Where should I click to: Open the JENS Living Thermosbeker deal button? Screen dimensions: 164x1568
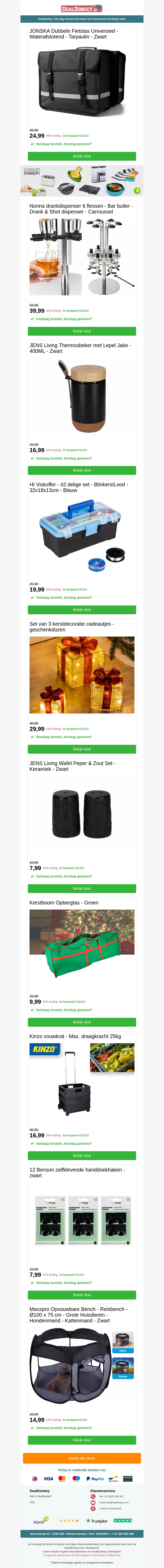[82, 471]
